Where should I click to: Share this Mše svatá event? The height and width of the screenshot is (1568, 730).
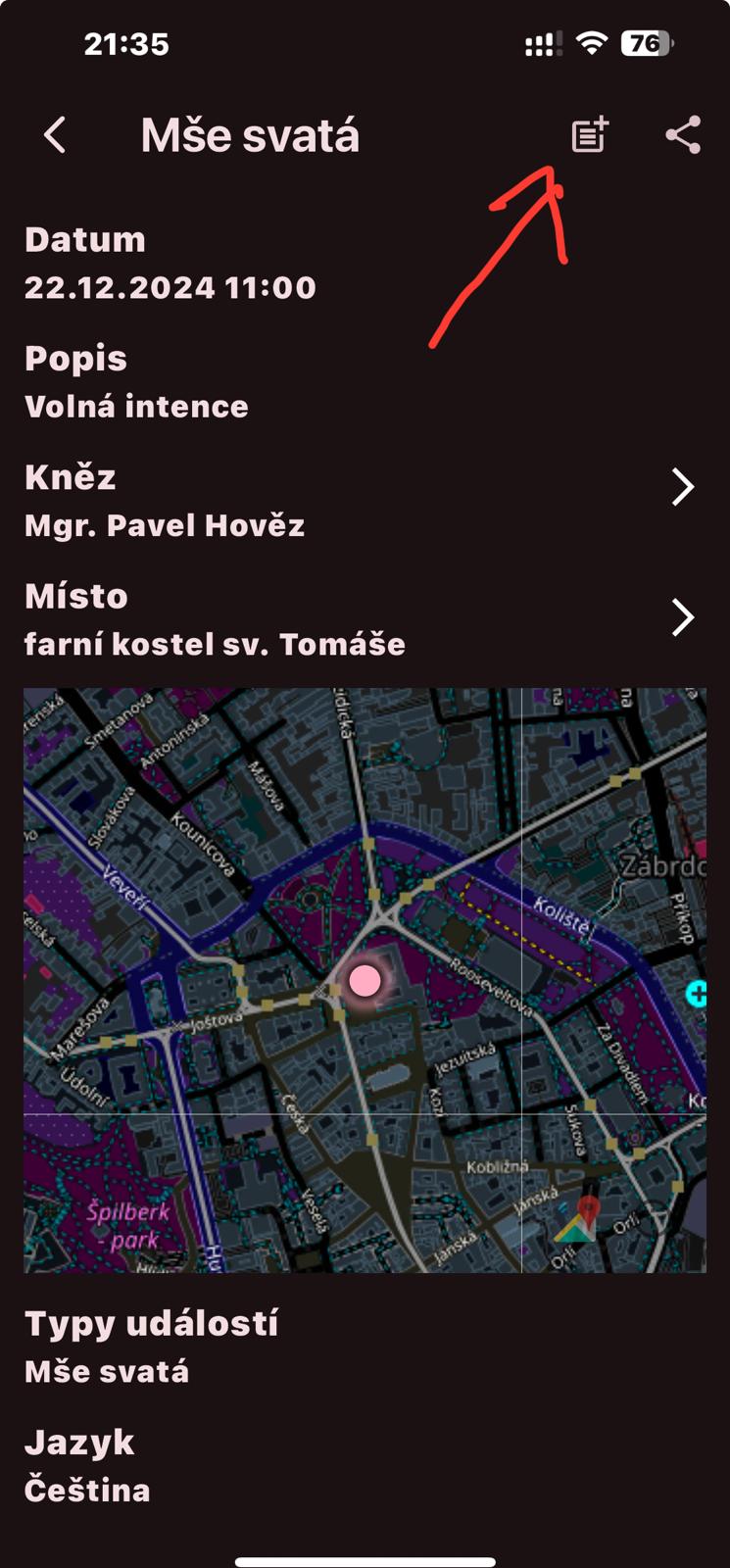pyautogui.click(x=683, y=134)
